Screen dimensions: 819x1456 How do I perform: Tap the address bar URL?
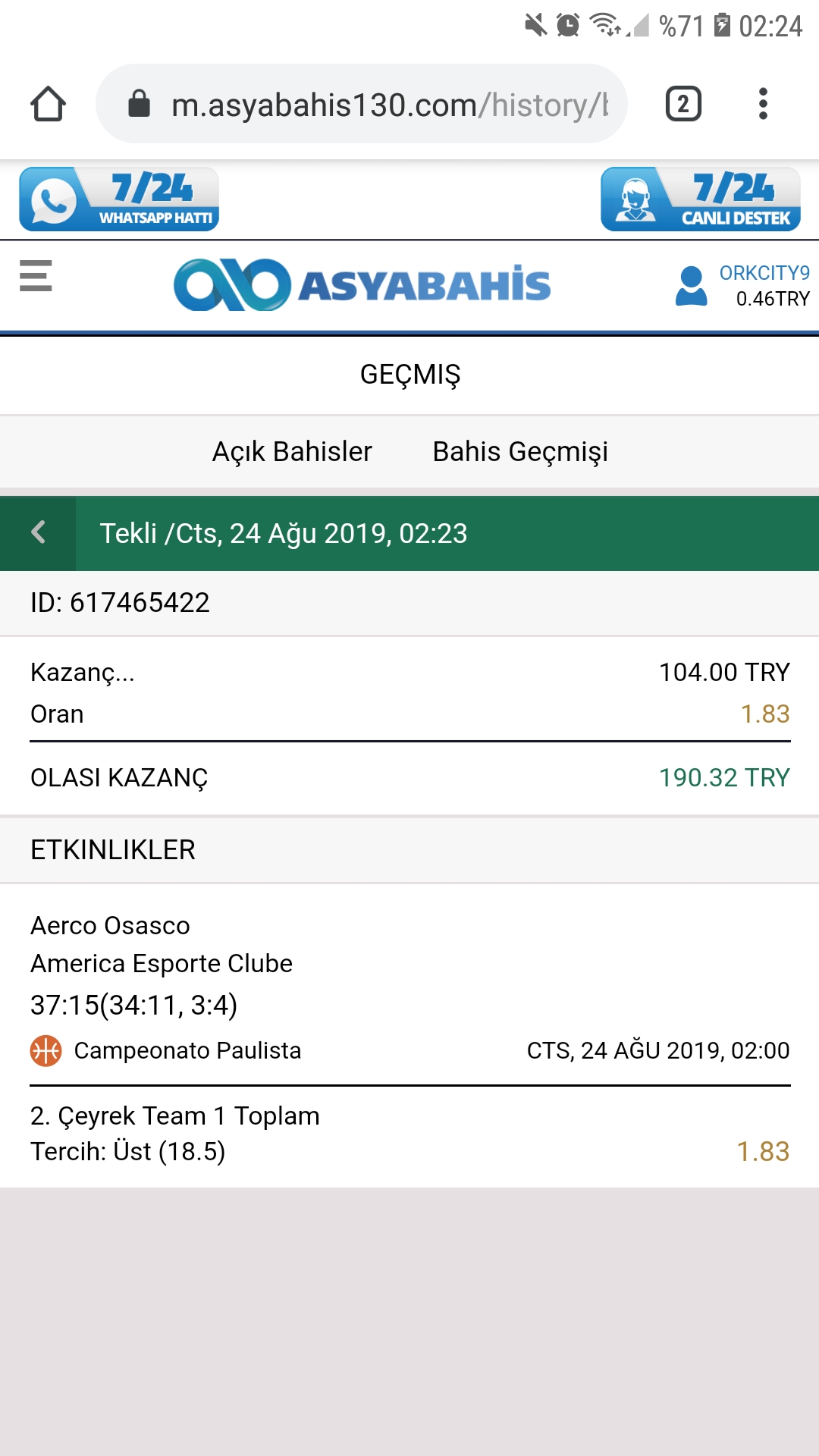pyautogui.click(x=389, y=105)
